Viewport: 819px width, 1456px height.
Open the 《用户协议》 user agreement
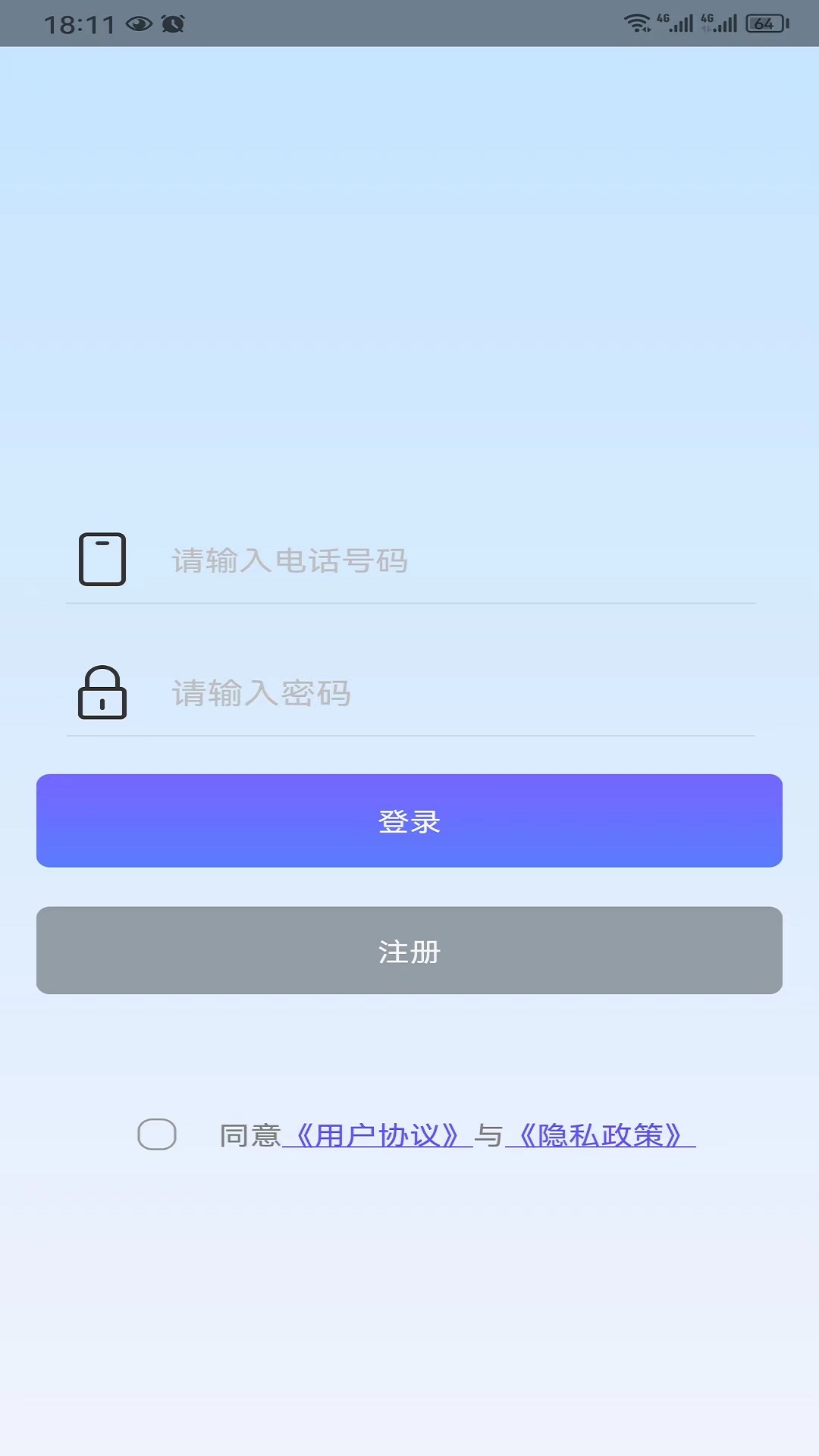click(x=377, y=1134)
